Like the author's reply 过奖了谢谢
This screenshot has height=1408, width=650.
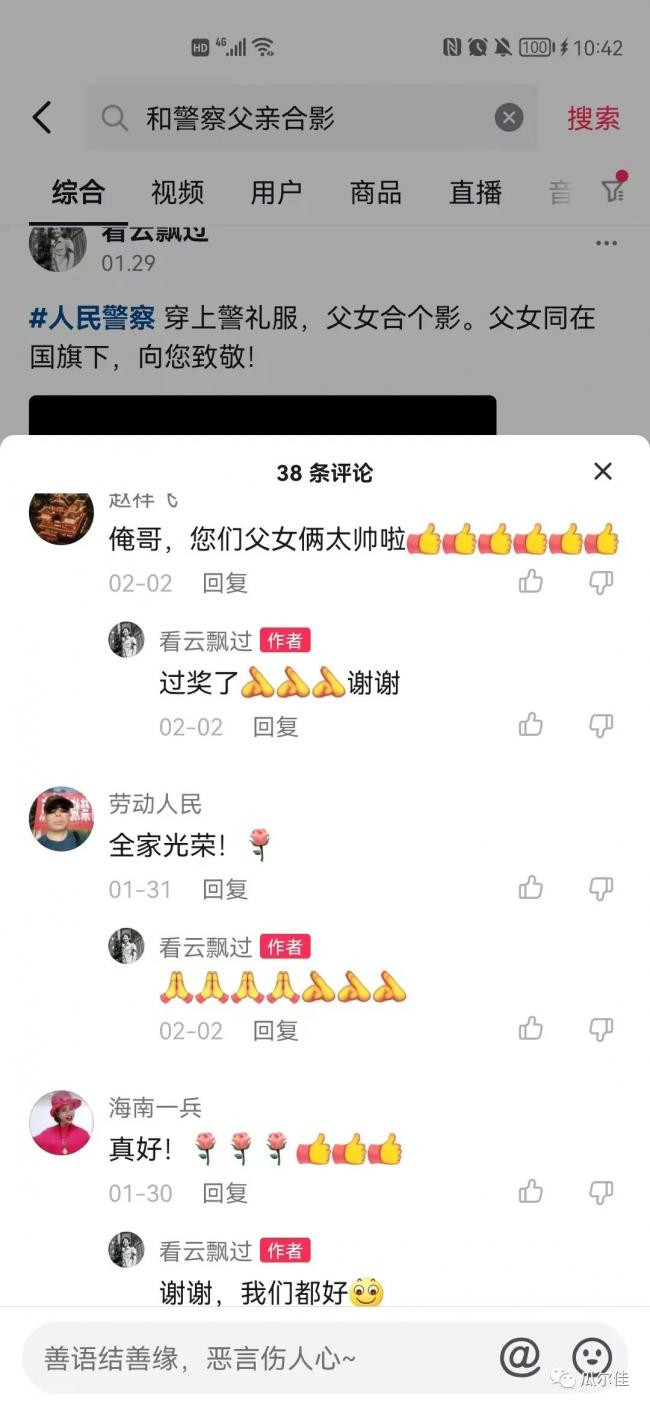[x=531, y=726]
